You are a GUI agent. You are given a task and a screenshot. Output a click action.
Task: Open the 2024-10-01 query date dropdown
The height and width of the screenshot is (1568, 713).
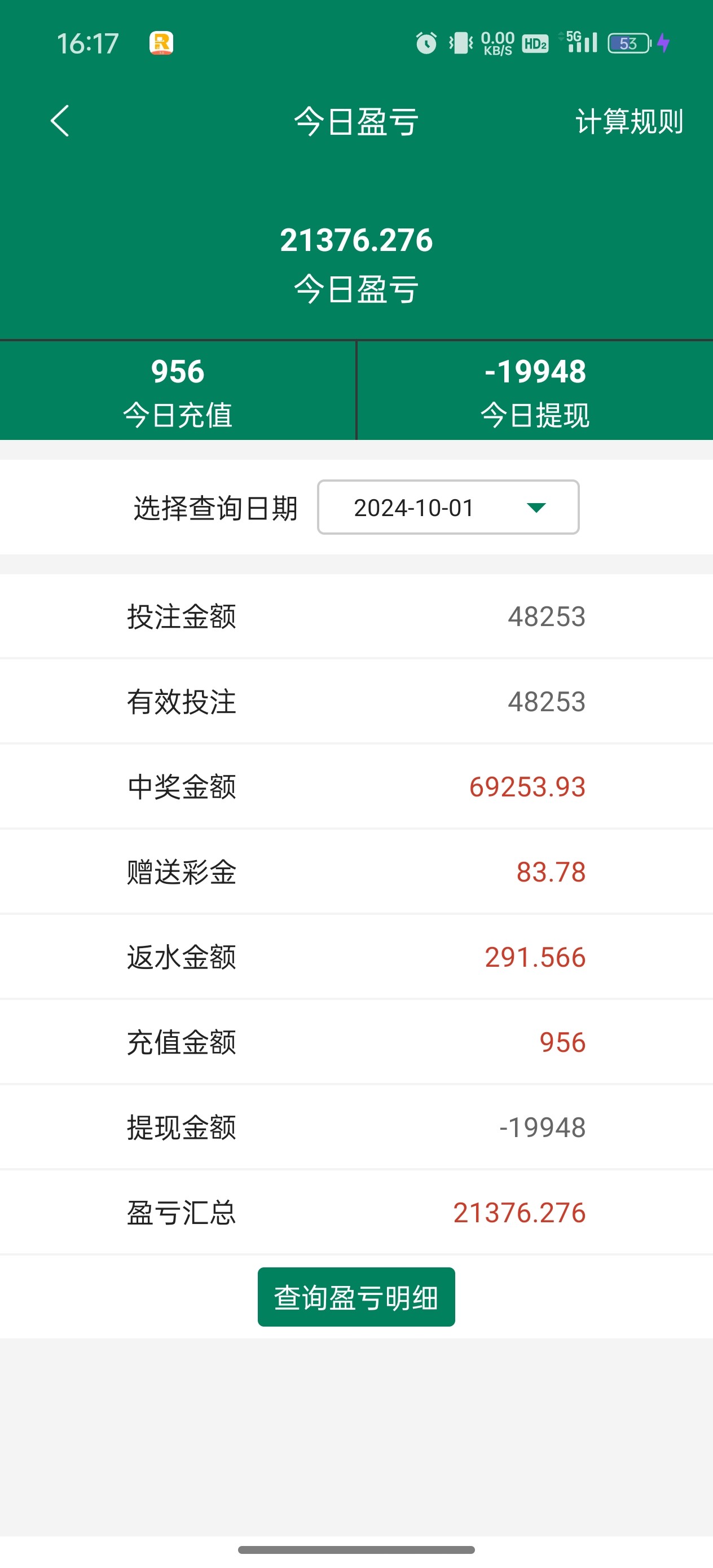click(448, 507)
